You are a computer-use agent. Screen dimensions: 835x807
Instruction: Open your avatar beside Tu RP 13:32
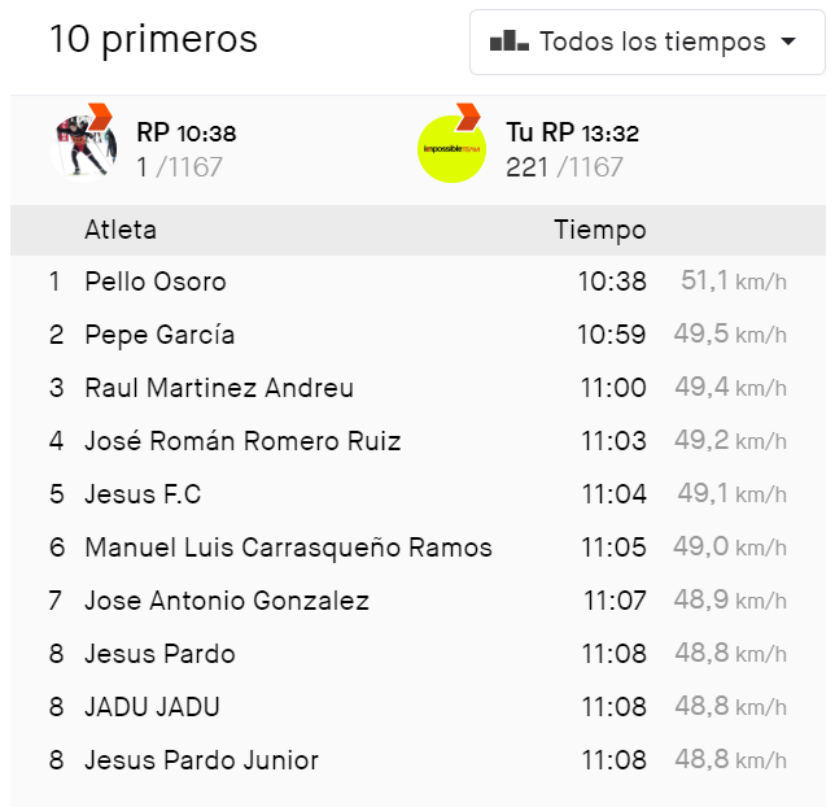coord(451,148)
